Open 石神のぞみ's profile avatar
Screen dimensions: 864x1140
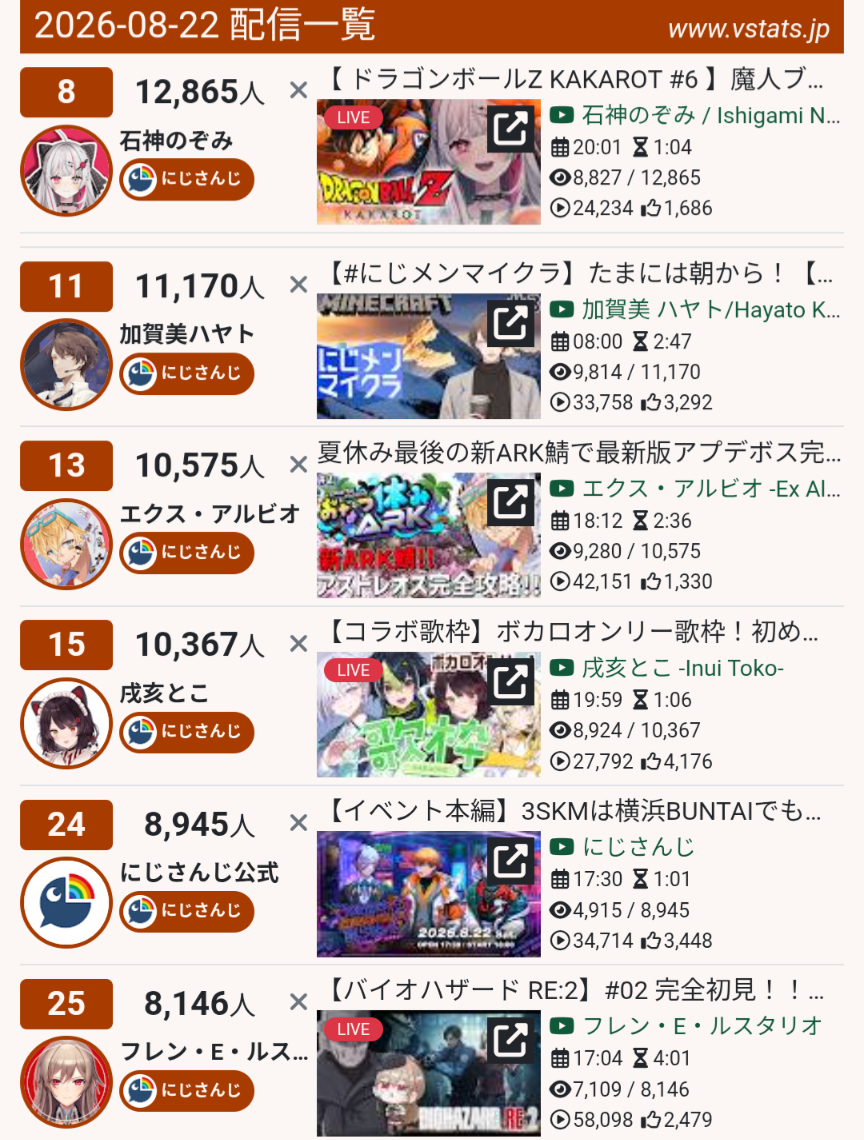pos(66,171)
